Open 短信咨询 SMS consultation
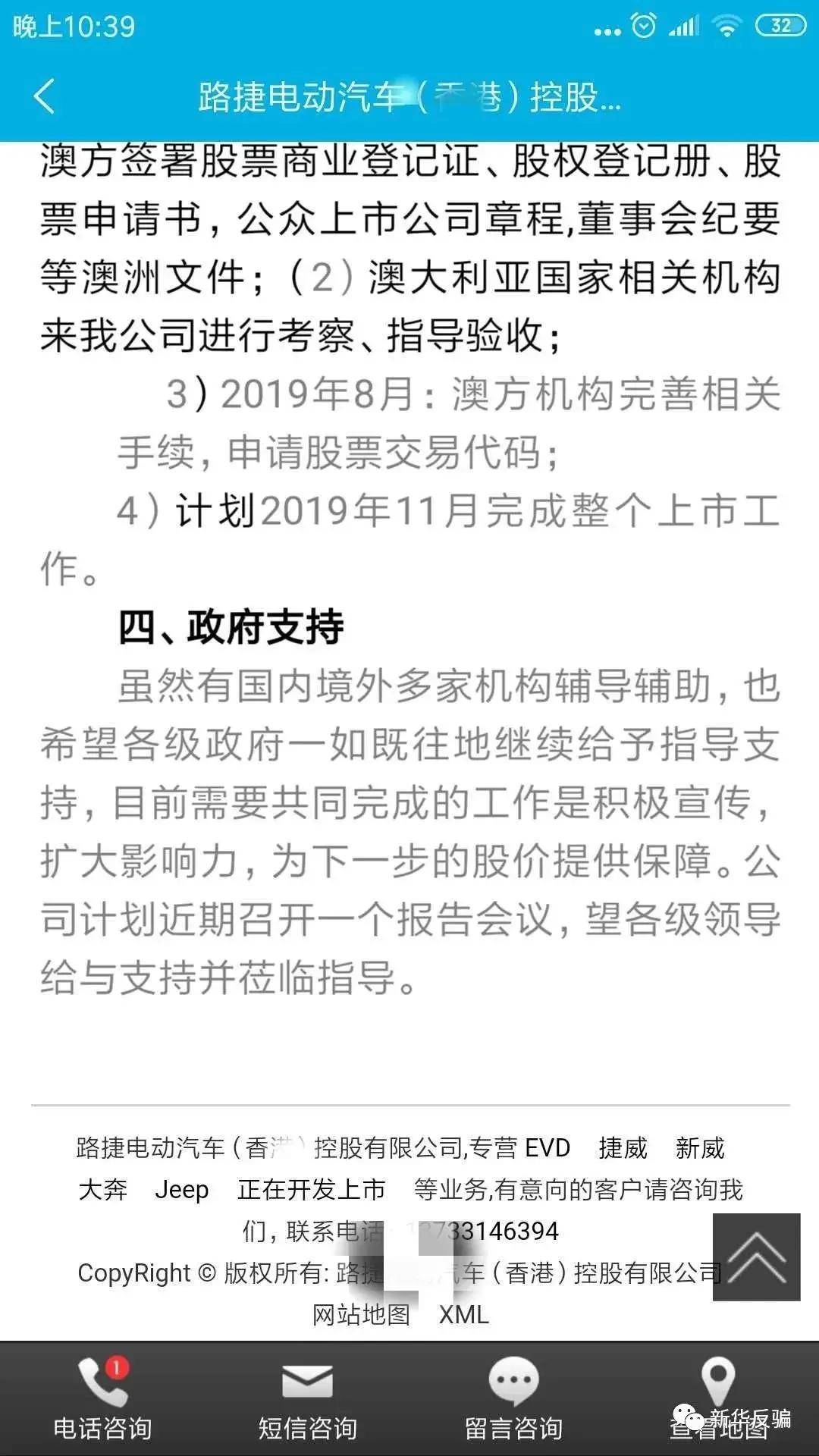Image resolution: width=819 pixels, height=1456 pixels. point(307,1399)
